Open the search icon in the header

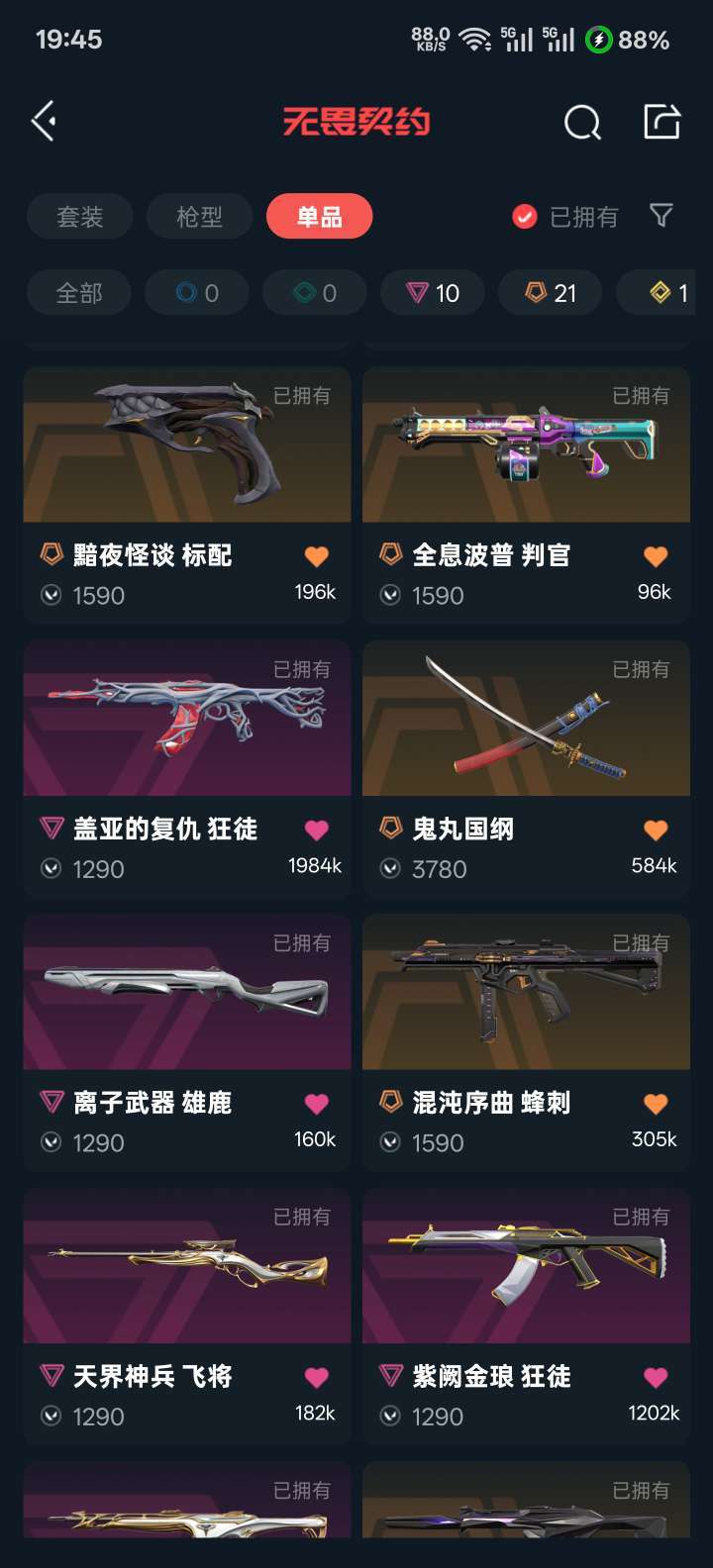coord(582,123)
